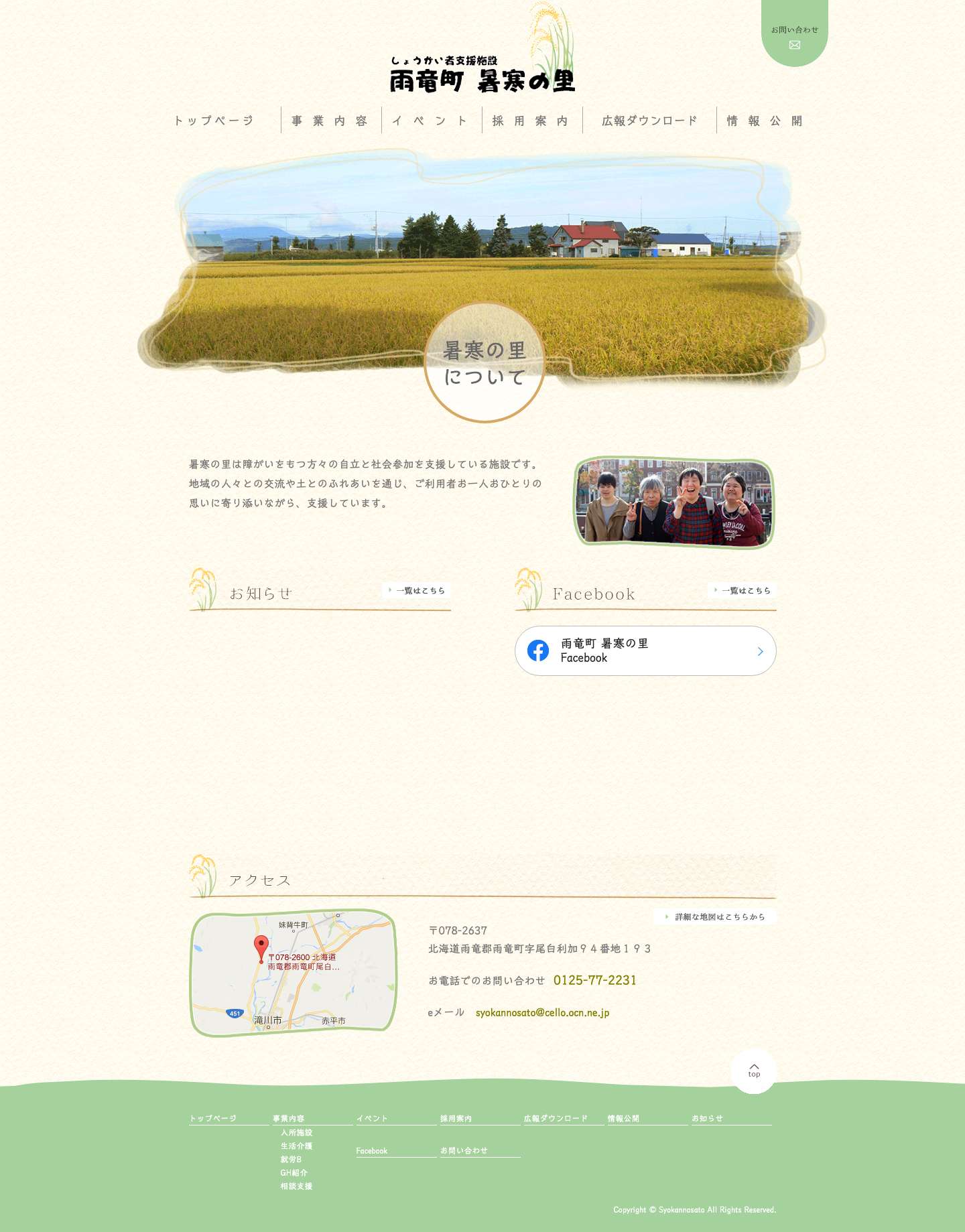View the full お知らせ list via 一覧はこちら
This screenshot has height=1232, width=965.
(416, 590)
